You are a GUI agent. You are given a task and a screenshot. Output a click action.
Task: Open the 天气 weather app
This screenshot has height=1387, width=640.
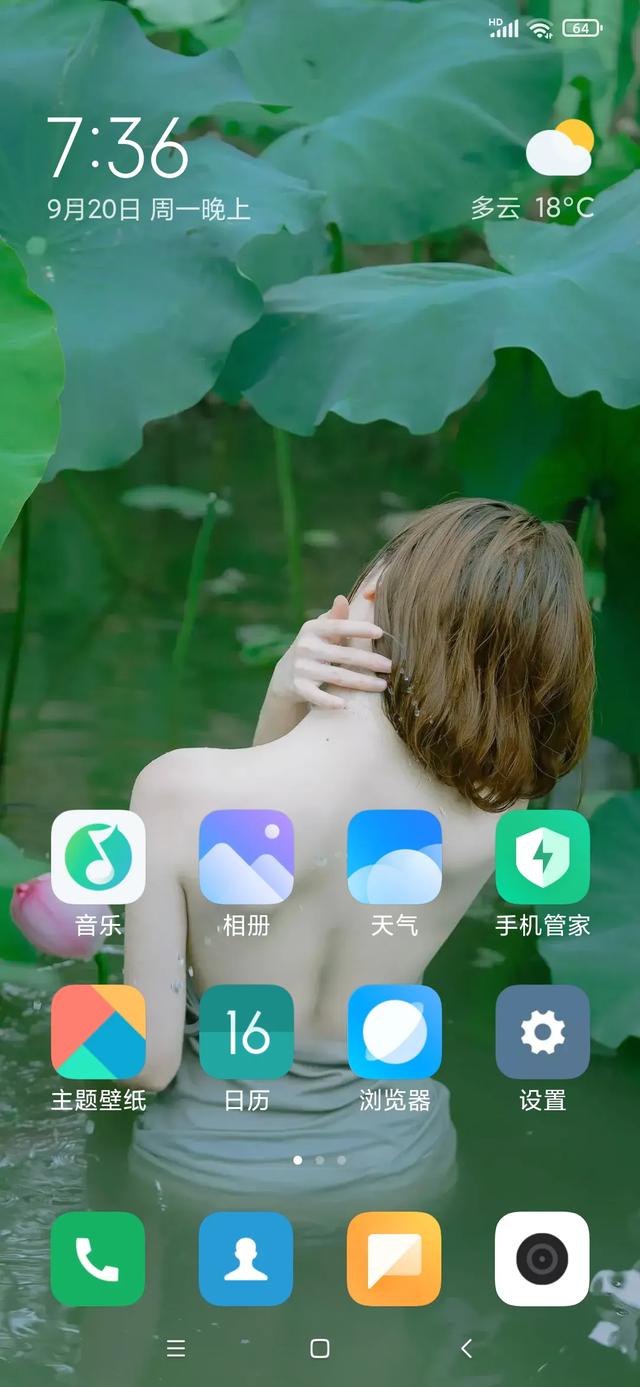point(394,857)
